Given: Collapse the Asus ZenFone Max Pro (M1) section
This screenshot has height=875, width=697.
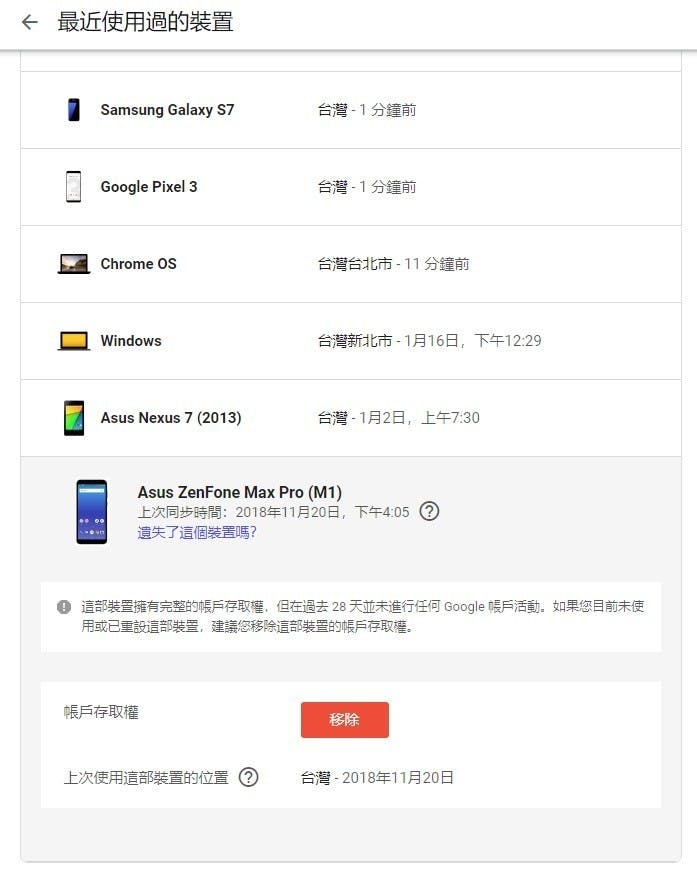Looking at the screenshot, I should tap(239, 492).
